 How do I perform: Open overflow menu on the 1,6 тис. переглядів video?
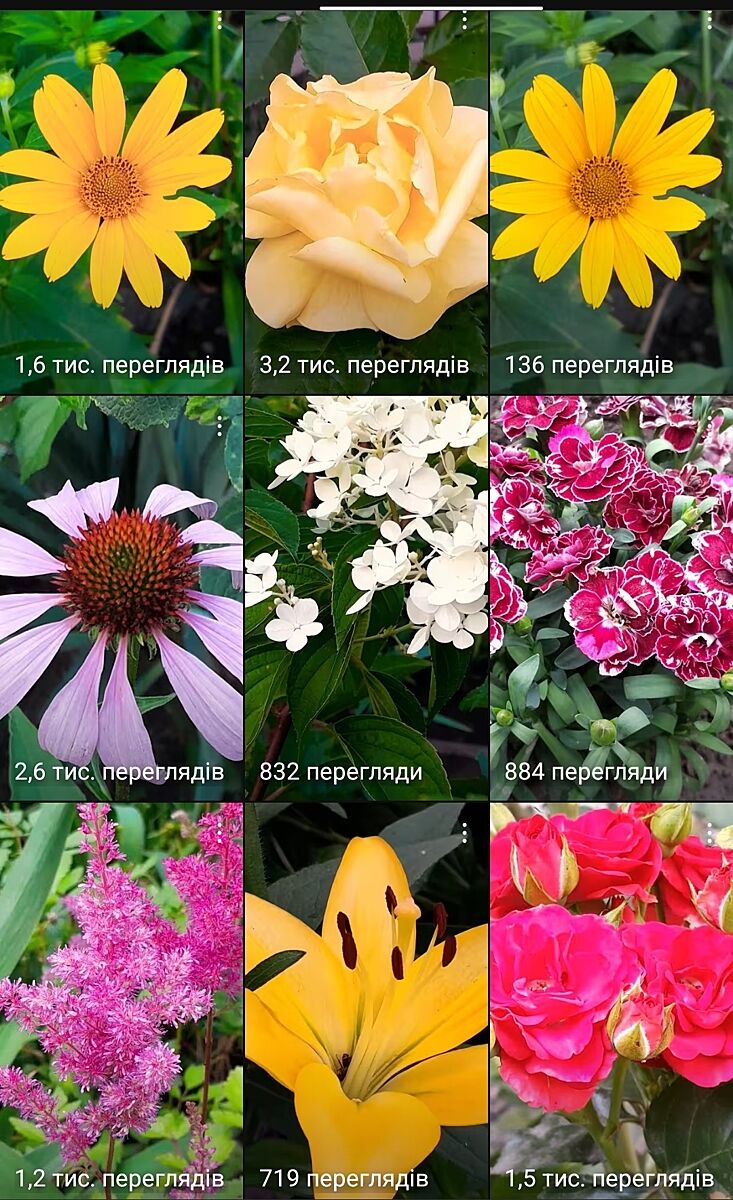tap(218, 21)
